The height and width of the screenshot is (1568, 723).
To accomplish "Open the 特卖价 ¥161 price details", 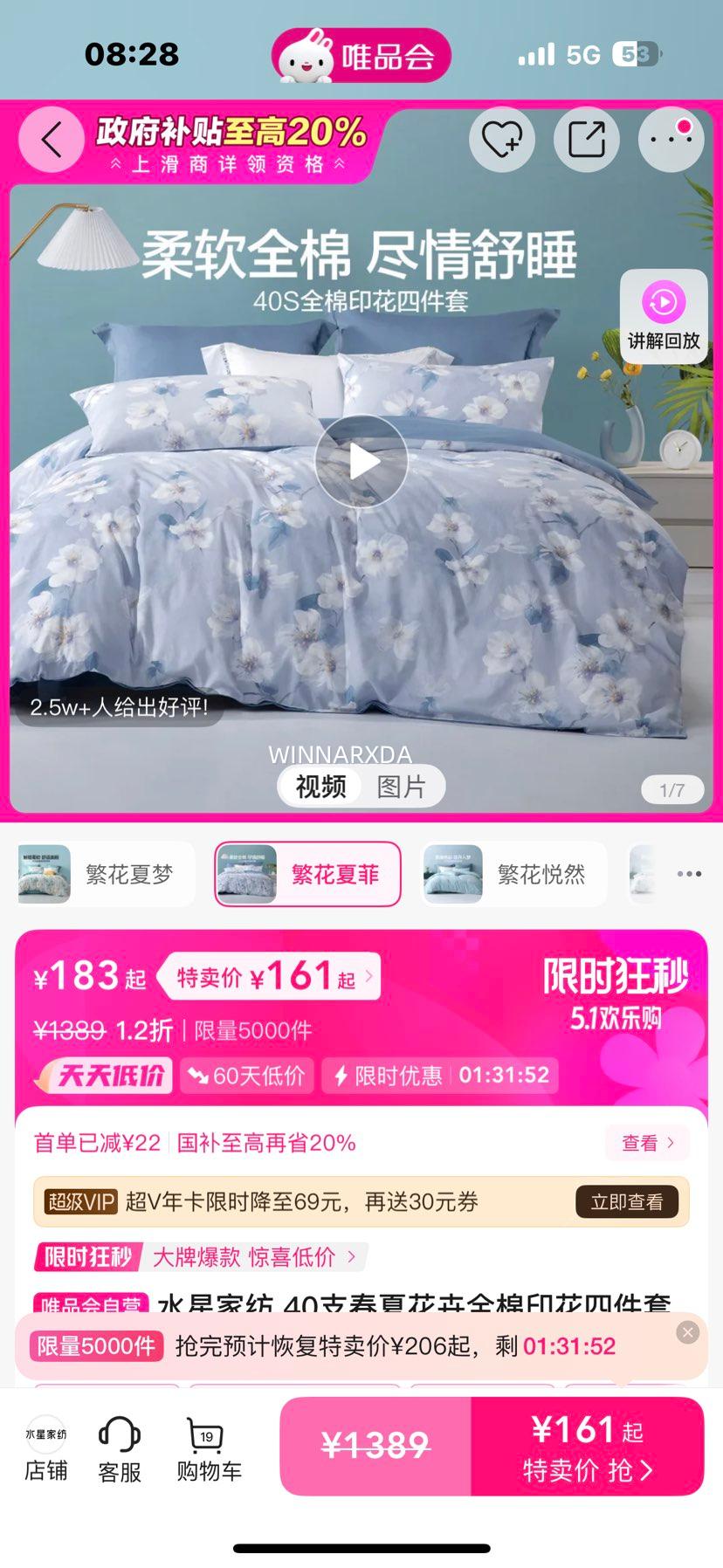I will point(272,977).
